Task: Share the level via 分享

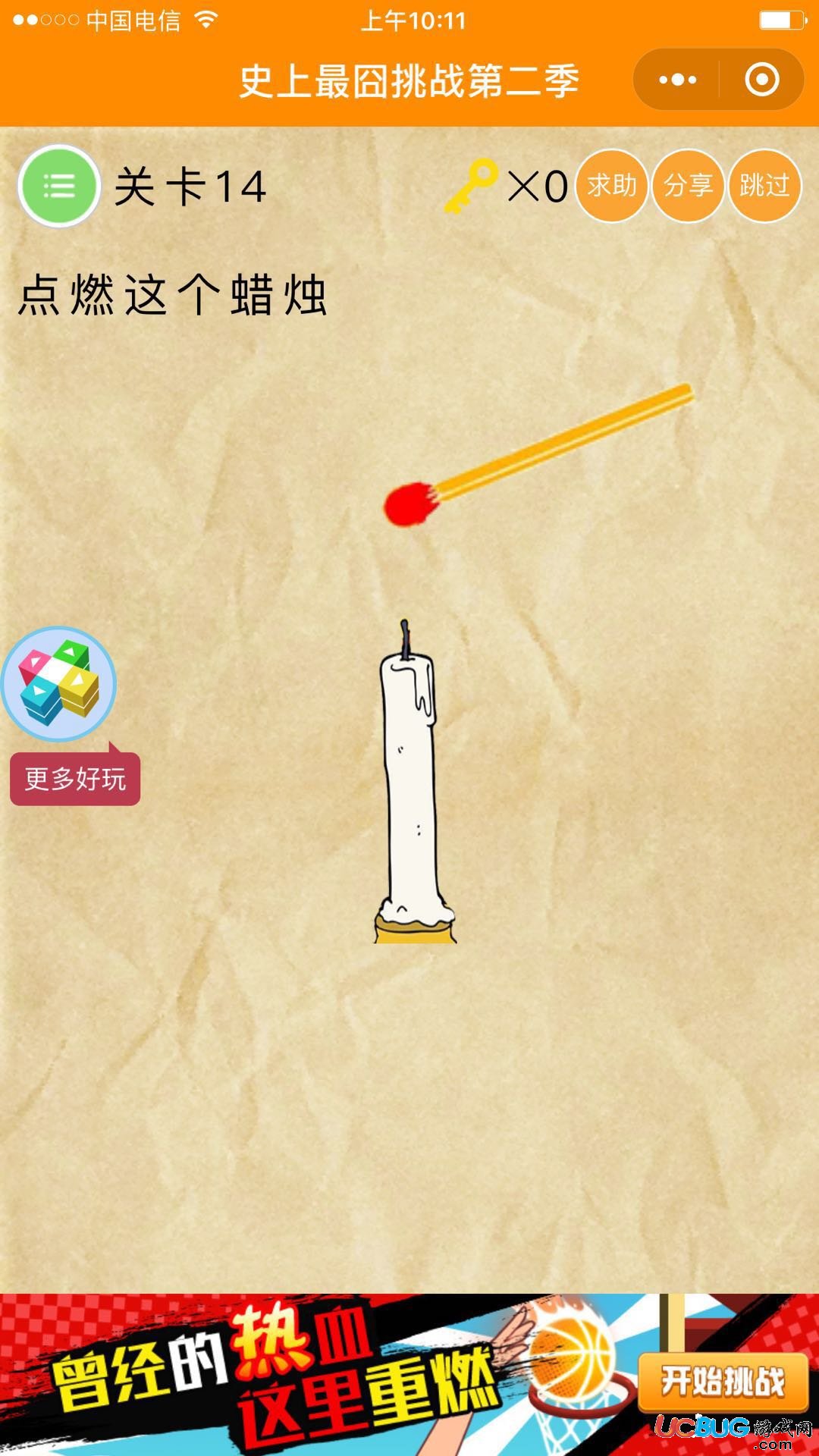Action: (x=688, y=186)
